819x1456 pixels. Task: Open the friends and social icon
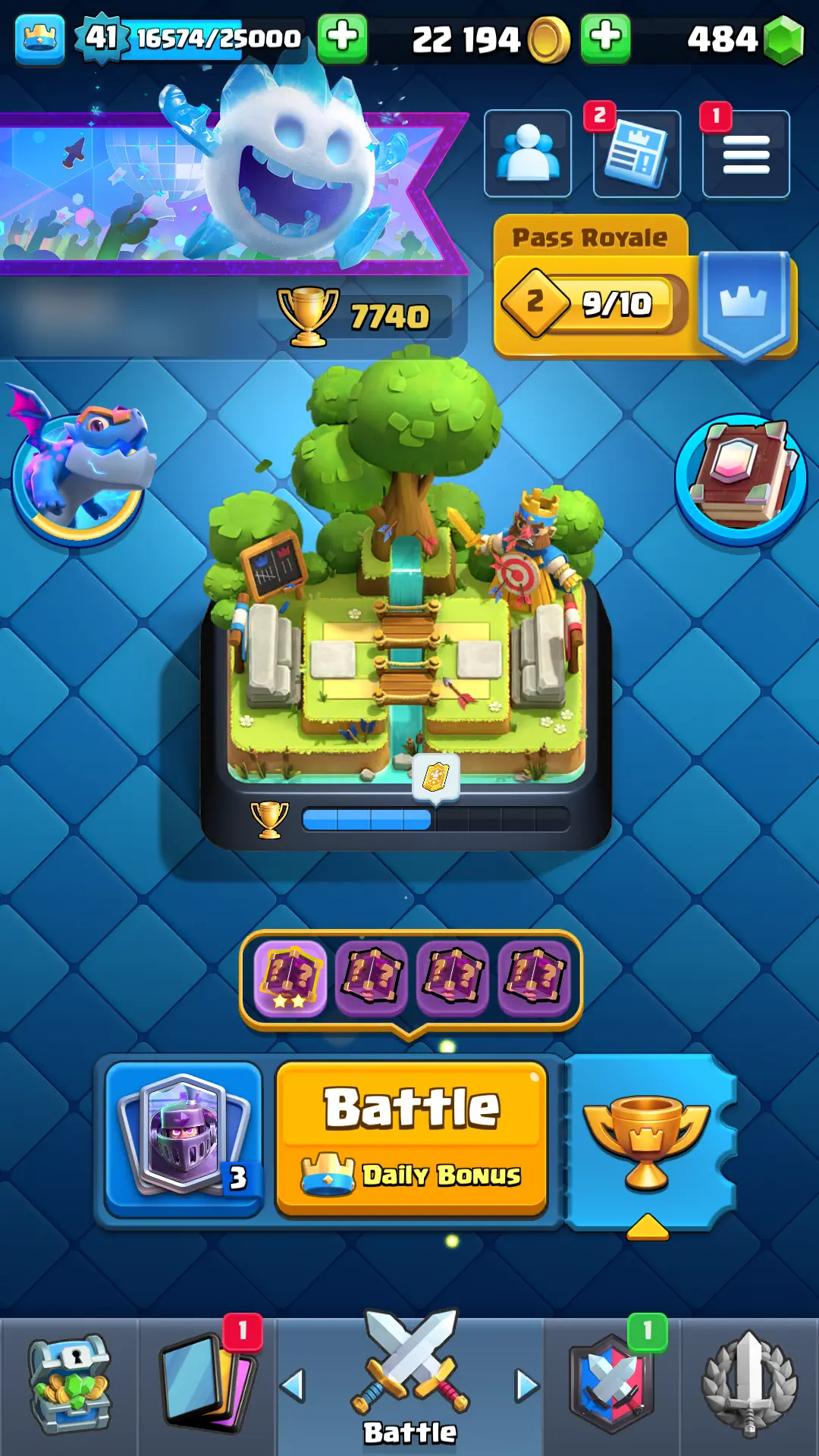tap(528, 154)
